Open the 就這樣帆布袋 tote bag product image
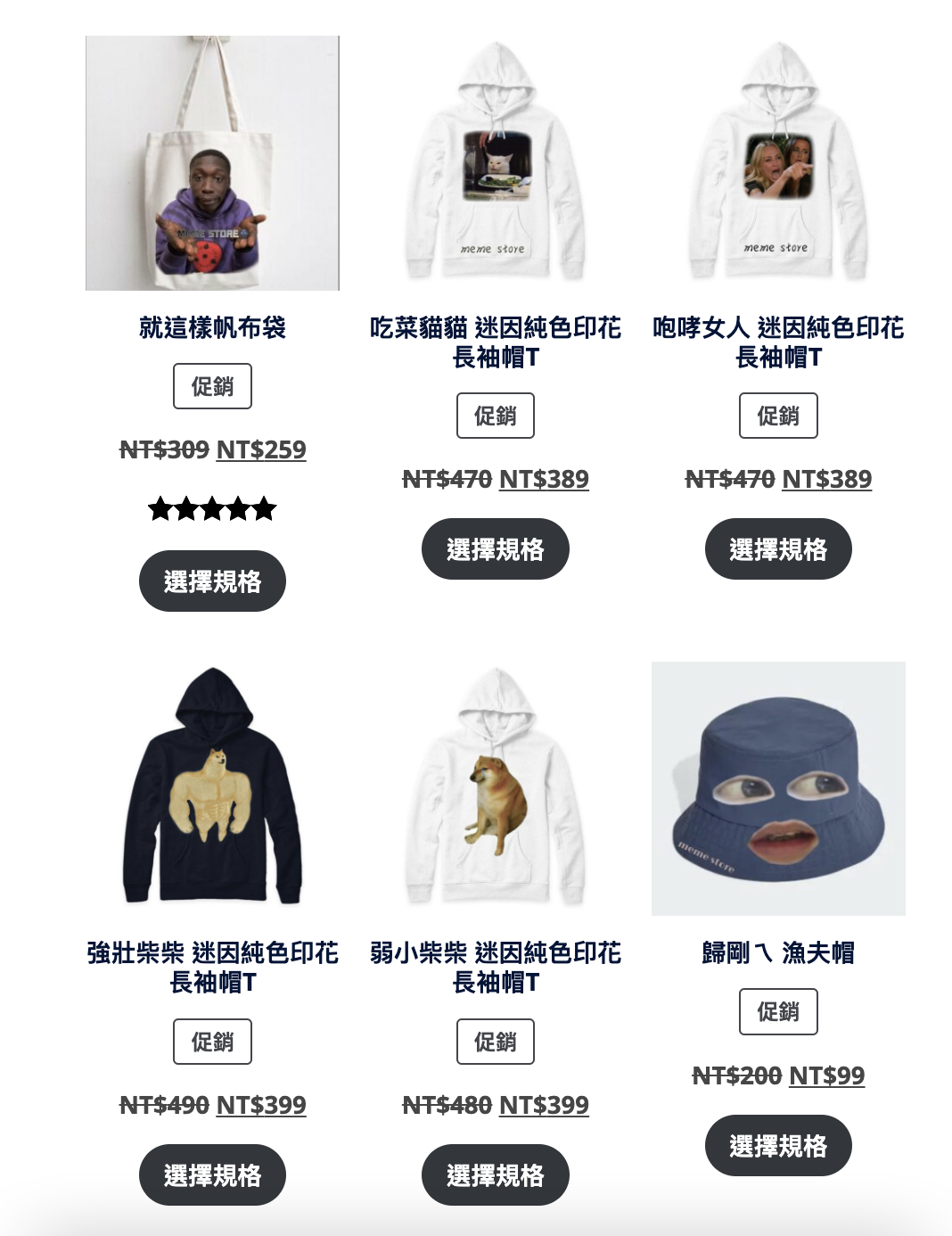Image resolution: width=952 pixels, height=1236 pixels. [212, 163]
